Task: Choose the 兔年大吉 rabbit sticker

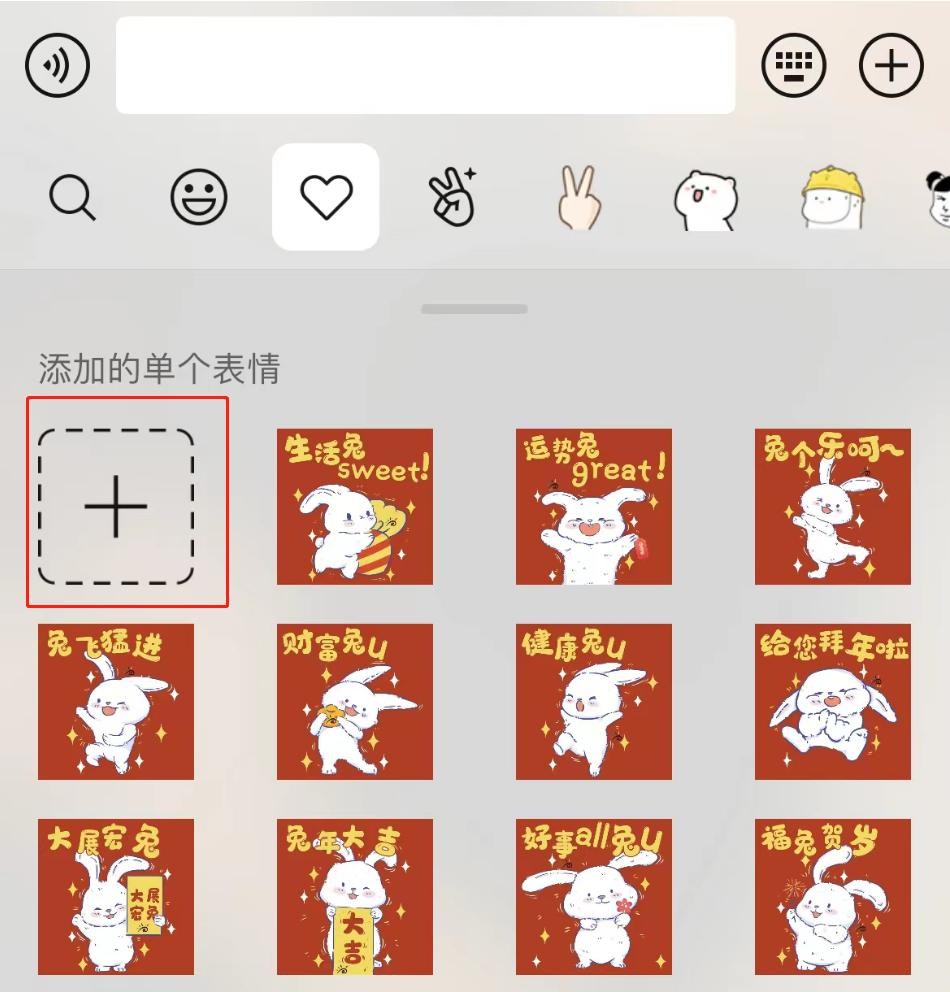Action: tap(355, 897)
